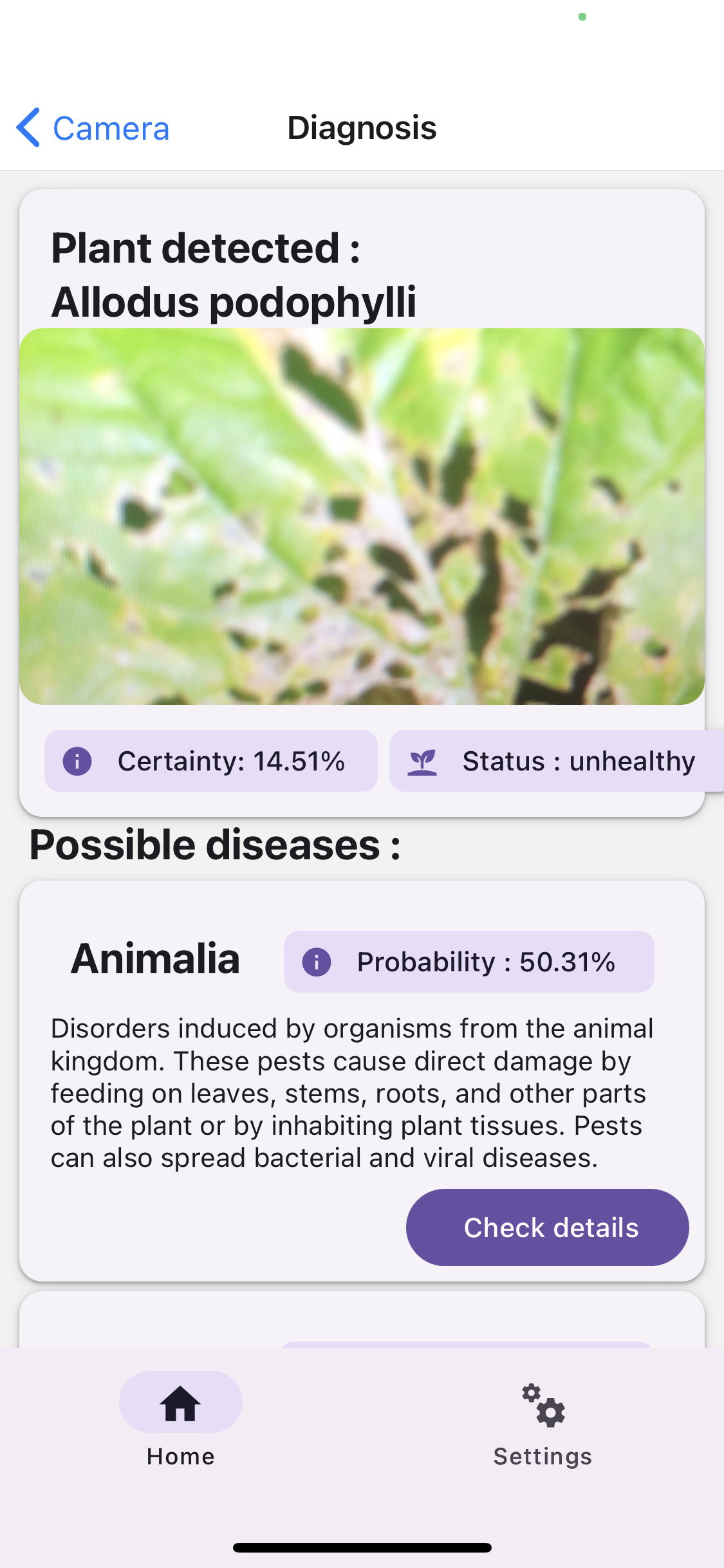Go back to Camera screen
This screenshot has height=1568, width=724.
click(x=93, y=128)
